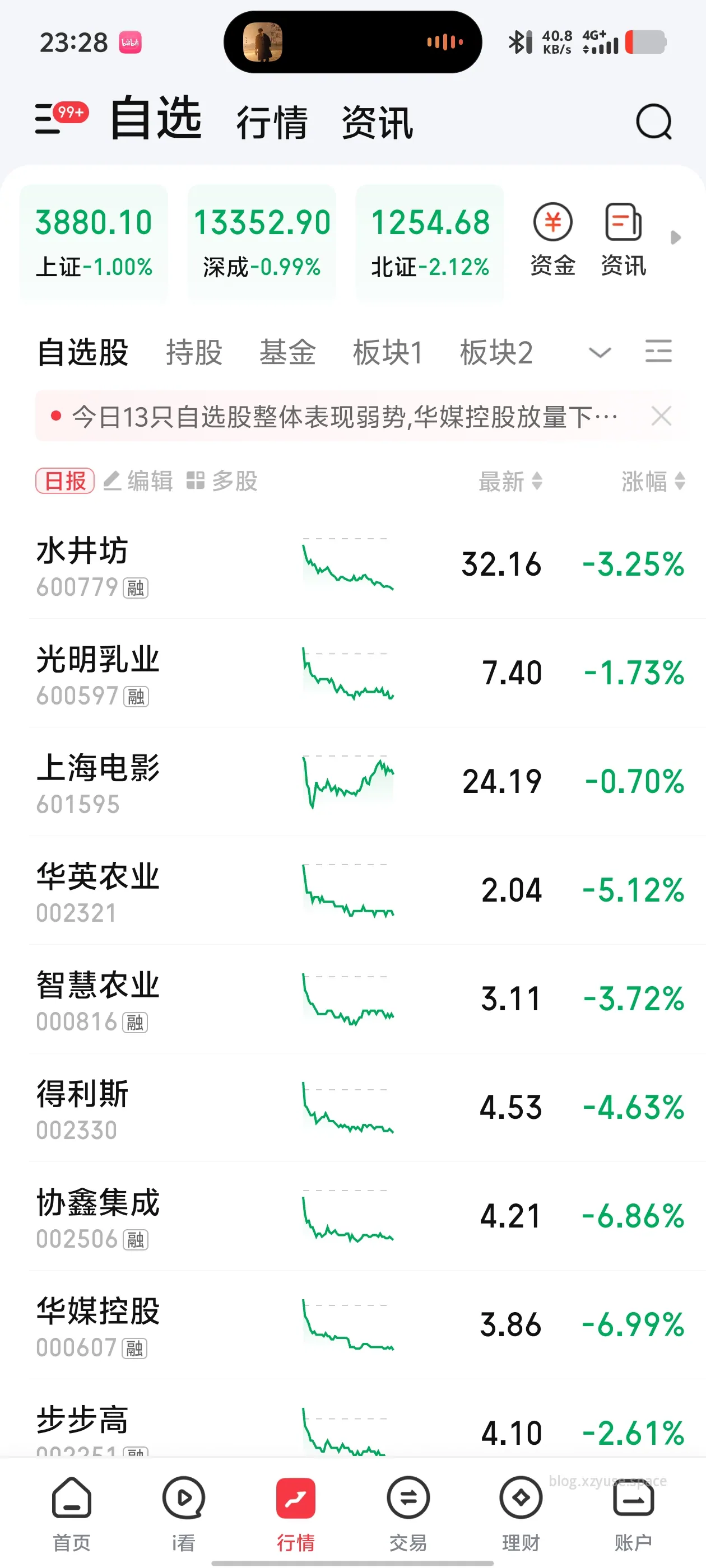Open the 上证 index card
Image resolution: width=706 pixels, height=1568 pixels.
(x=94, y=242)
